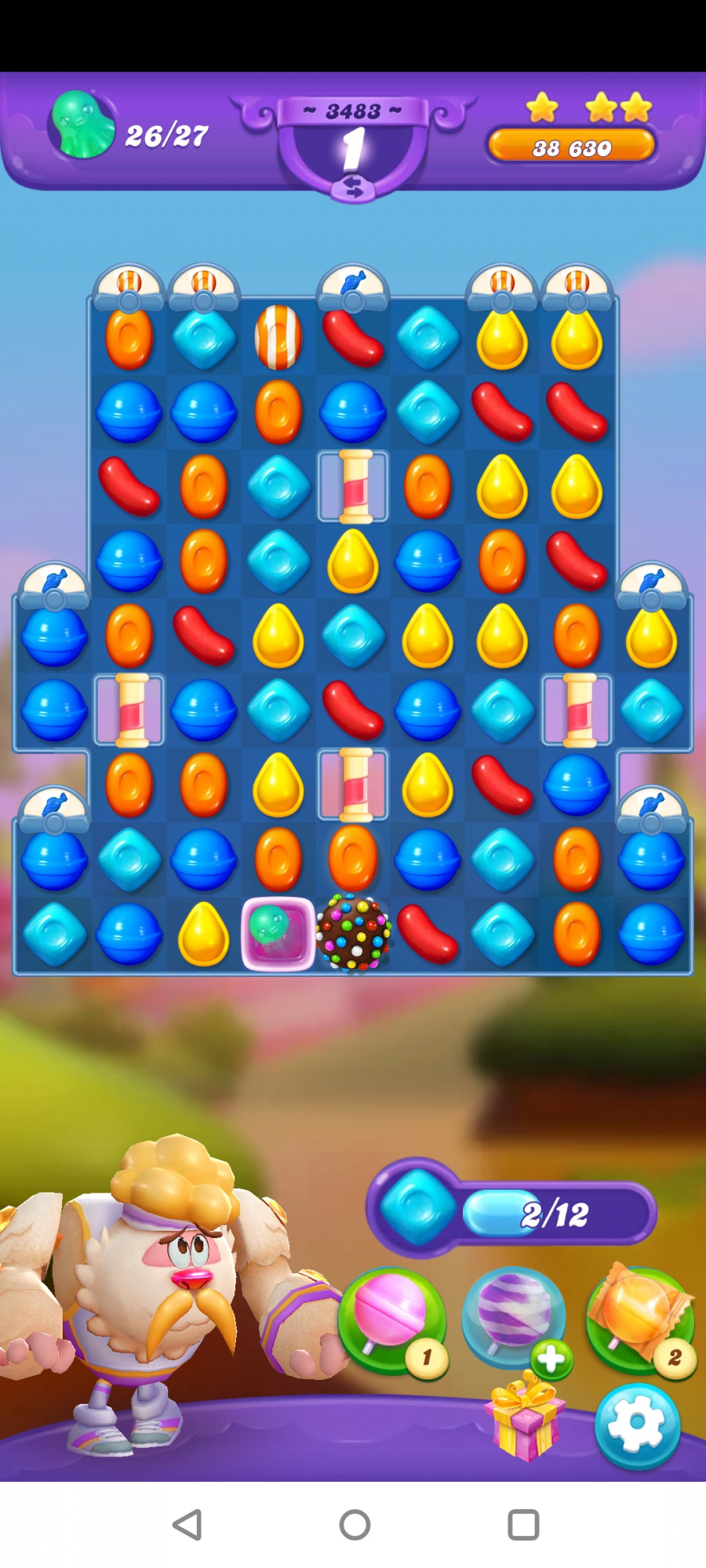Screen dimensions: 706x1568
Task: Get more striped candy boosters
Action: pos(551,1359)
